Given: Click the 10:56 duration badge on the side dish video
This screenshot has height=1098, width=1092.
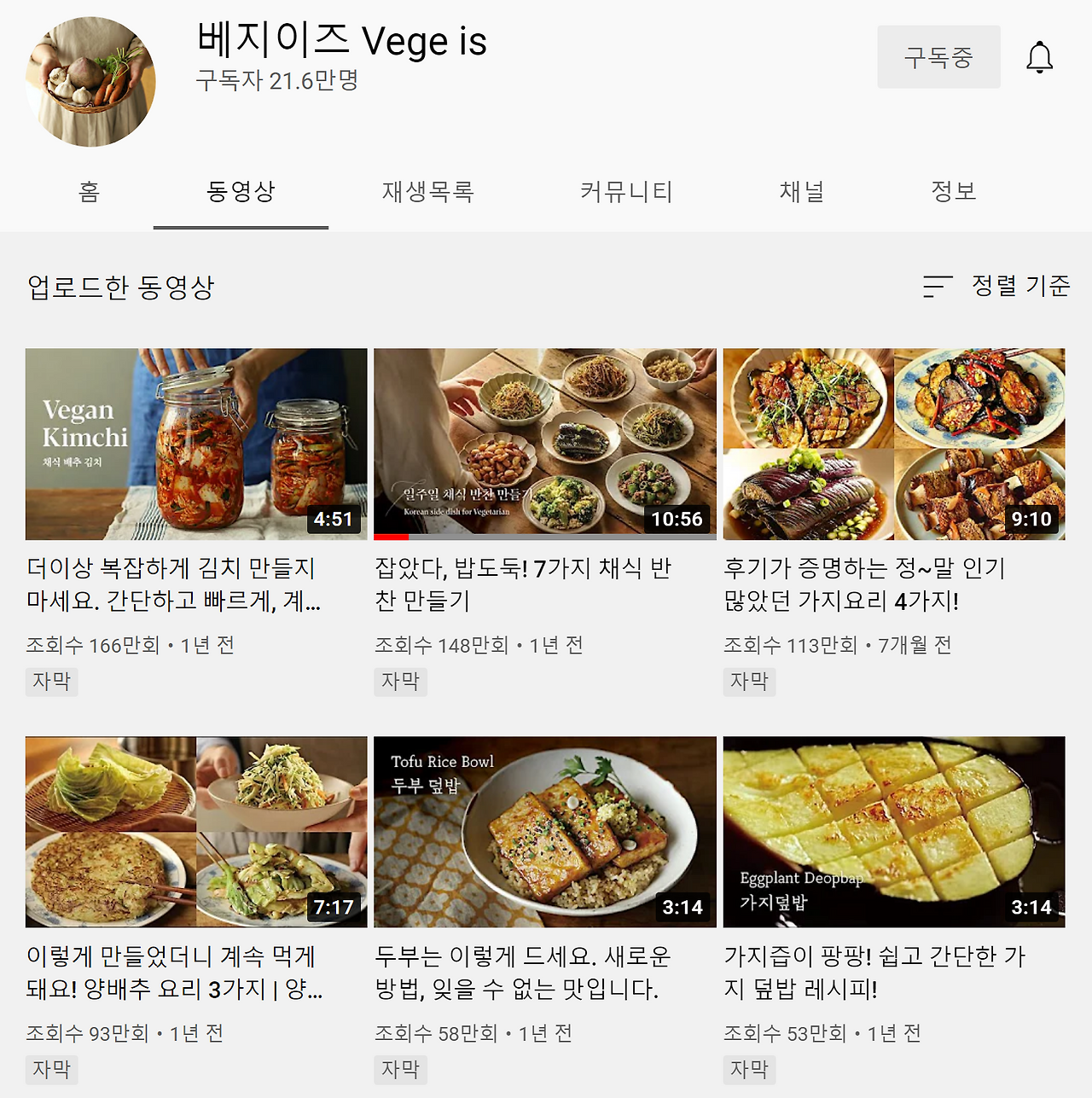Looking at the screenshot, I should click(677, 519).
